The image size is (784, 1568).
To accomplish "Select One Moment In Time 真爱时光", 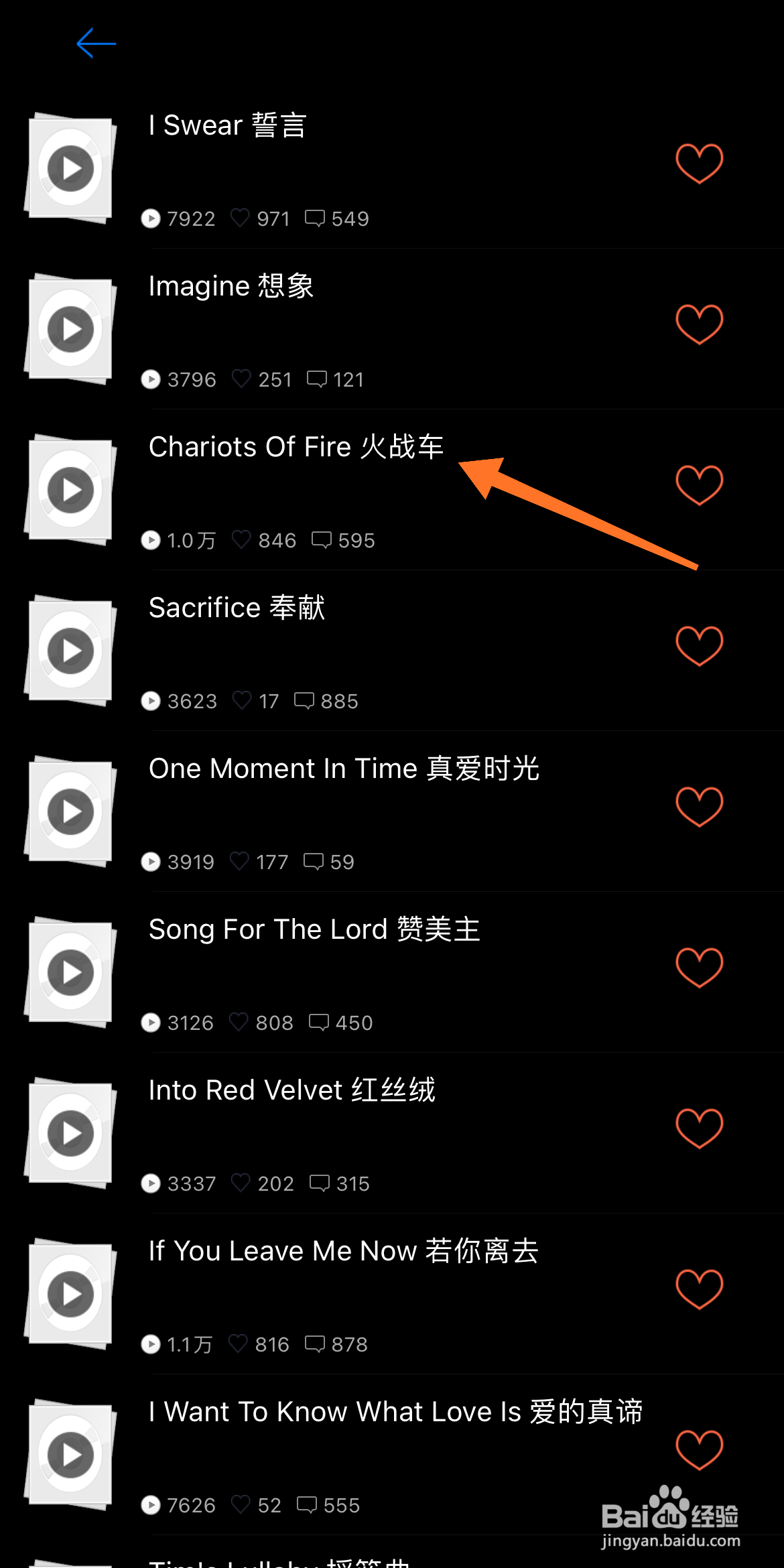I will tap(392, 811).
